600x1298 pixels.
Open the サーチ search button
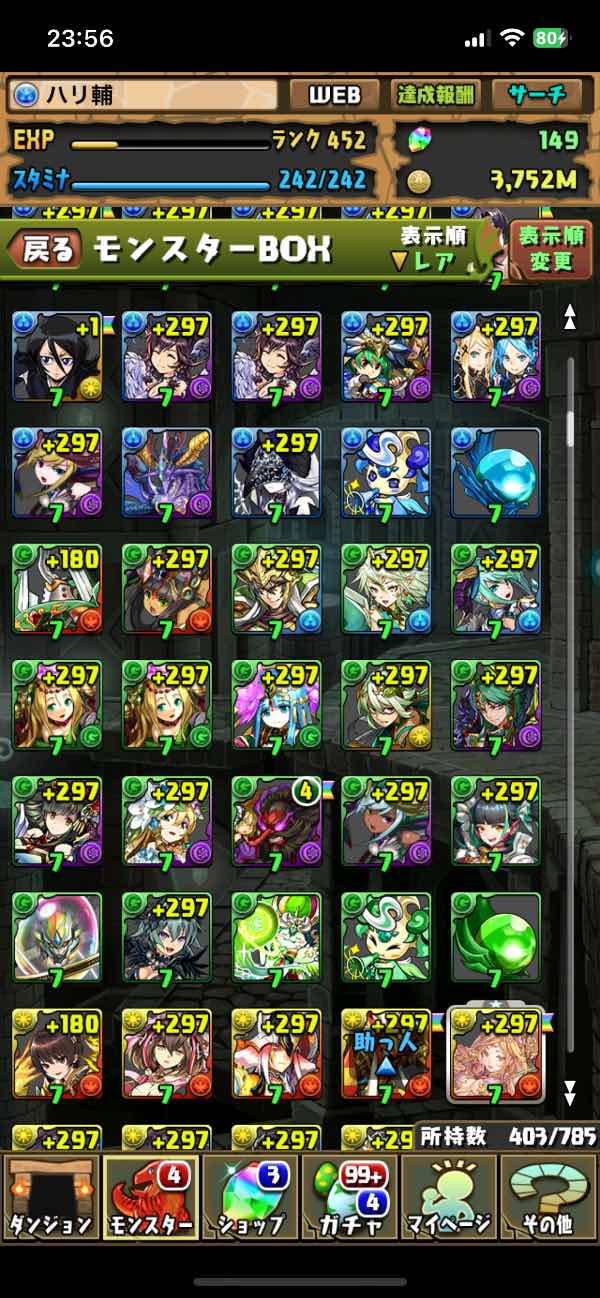(x=536, y=95)
